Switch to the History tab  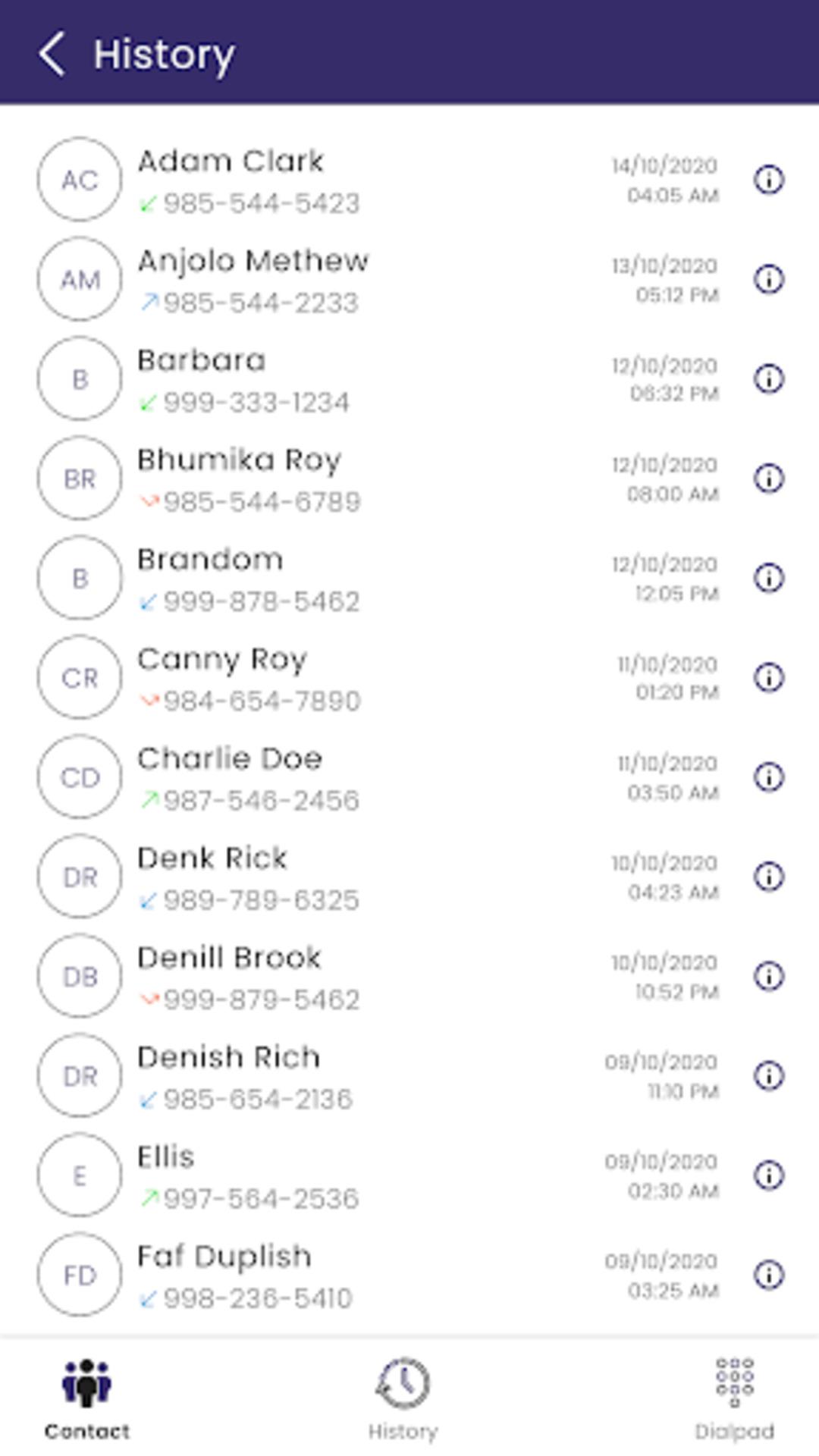point(403,1398)
